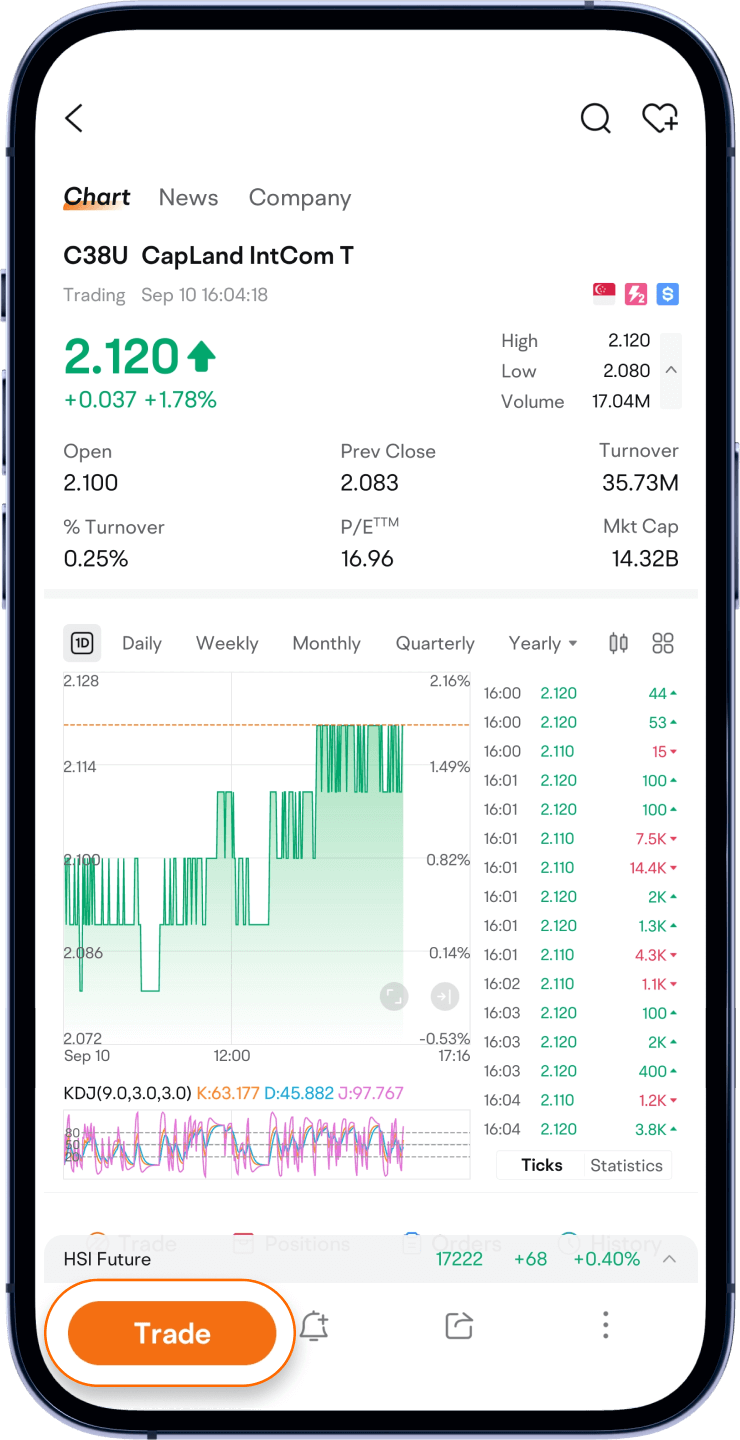Choose the Quarterly chart period

[435, 644]
